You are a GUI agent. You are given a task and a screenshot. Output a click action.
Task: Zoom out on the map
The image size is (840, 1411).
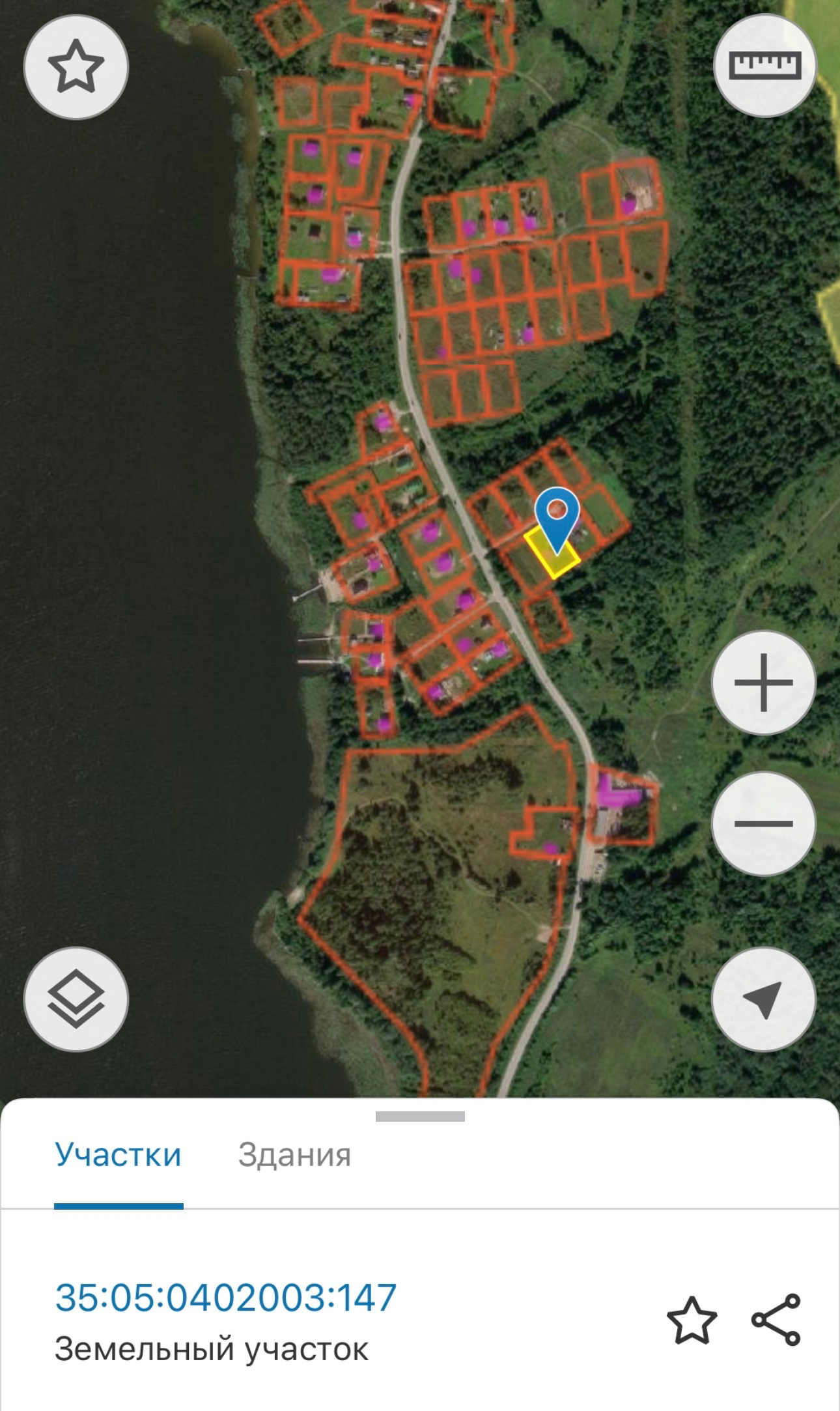click(763, 823)
